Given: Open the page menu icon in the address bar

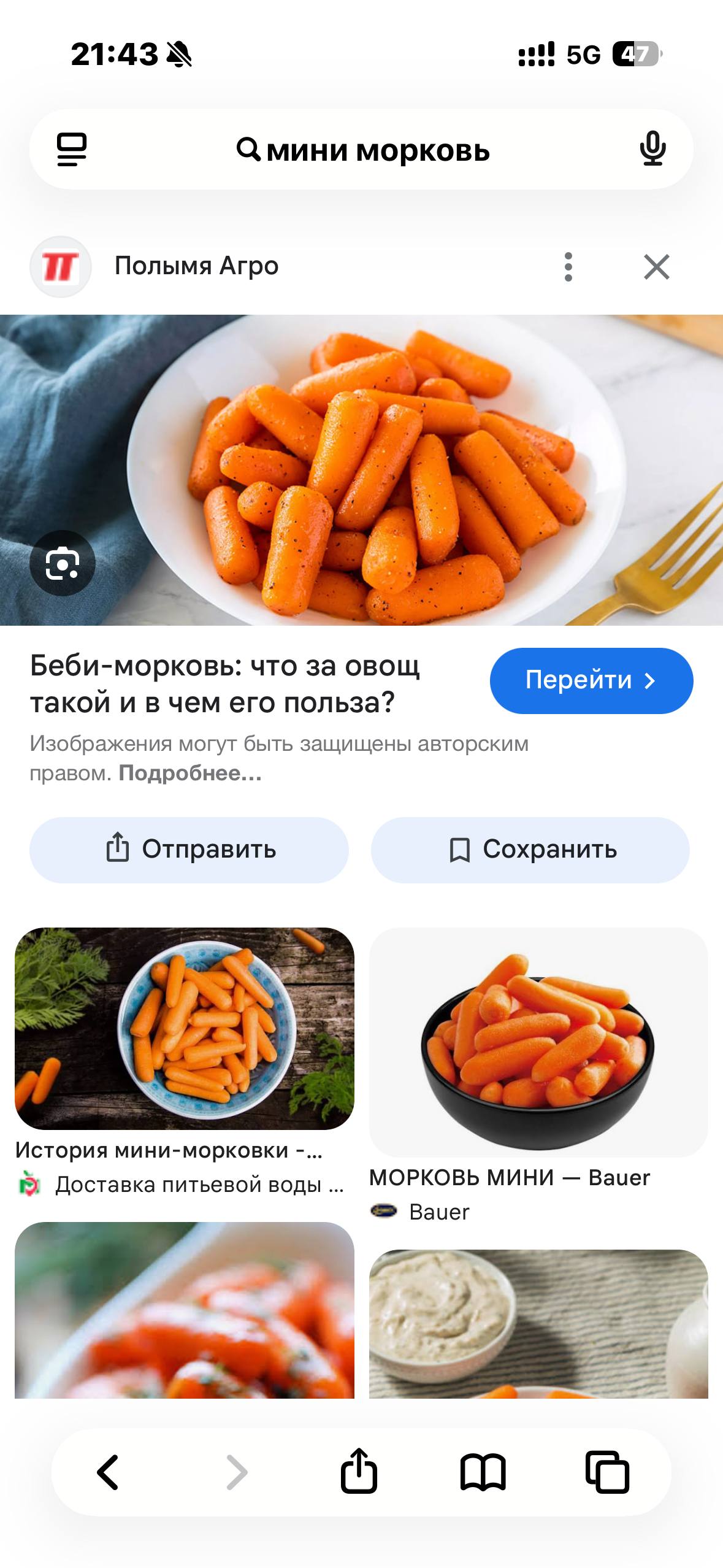Looking at the screenshot, I should pos(72,150).
